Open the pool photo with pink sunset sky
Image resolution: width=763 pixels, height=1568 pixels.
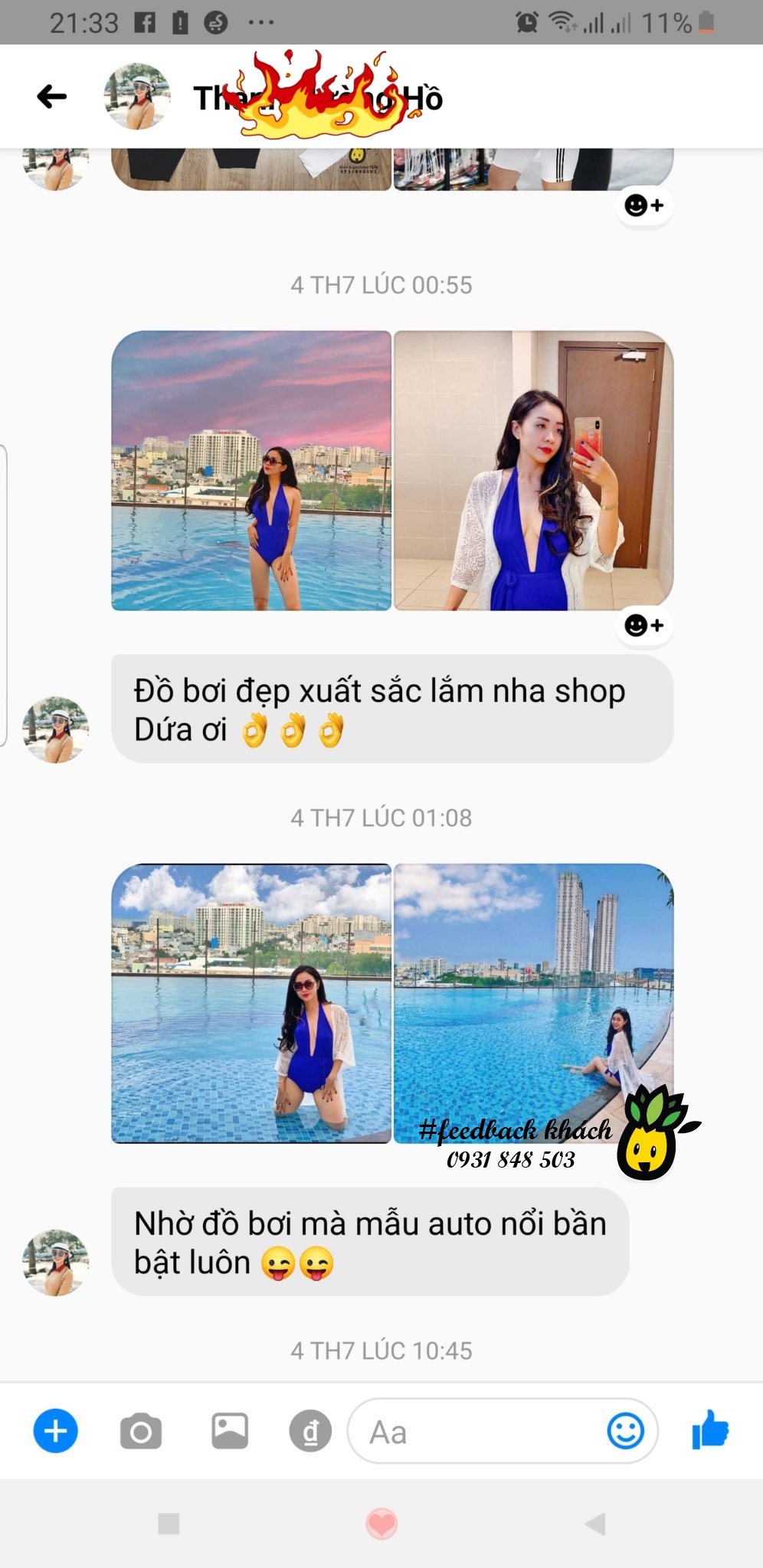click(x=251, y=470)
